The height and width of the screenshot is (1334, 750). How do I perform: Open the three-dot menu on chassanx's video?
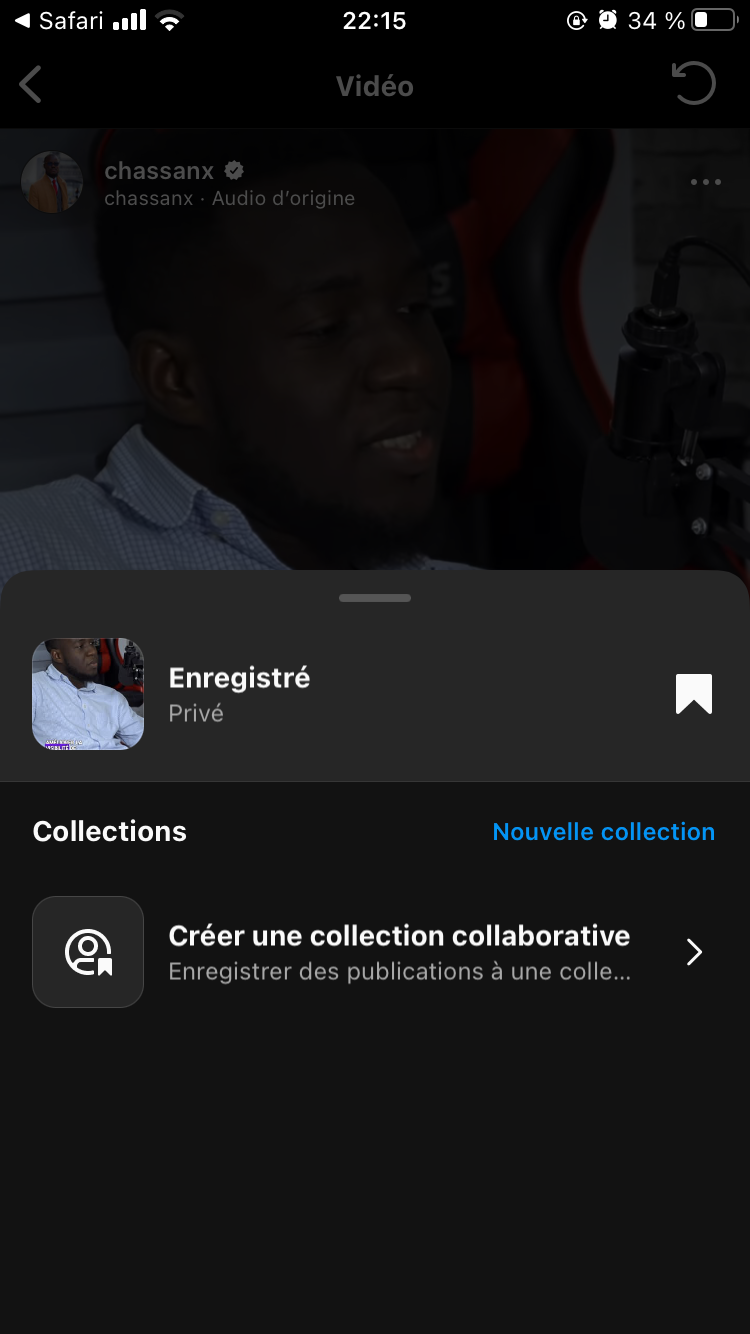coord(705,182)
